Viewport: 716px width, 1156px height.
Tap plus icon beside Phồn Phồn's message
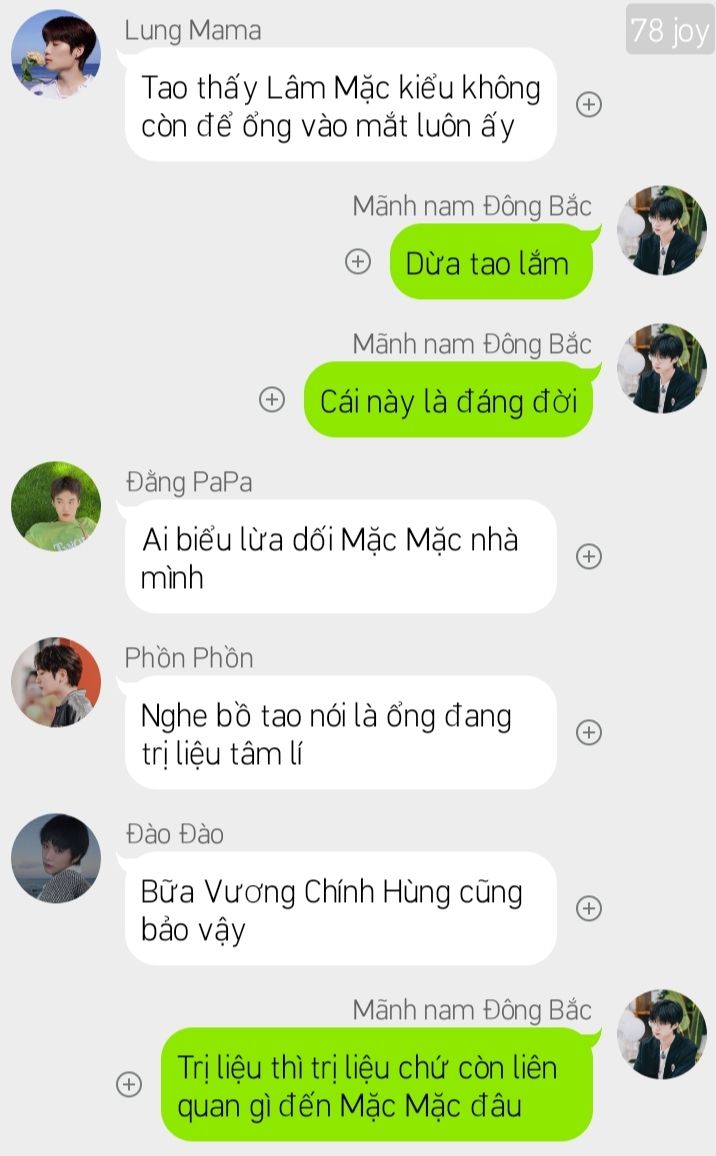(x=589, y=733)
